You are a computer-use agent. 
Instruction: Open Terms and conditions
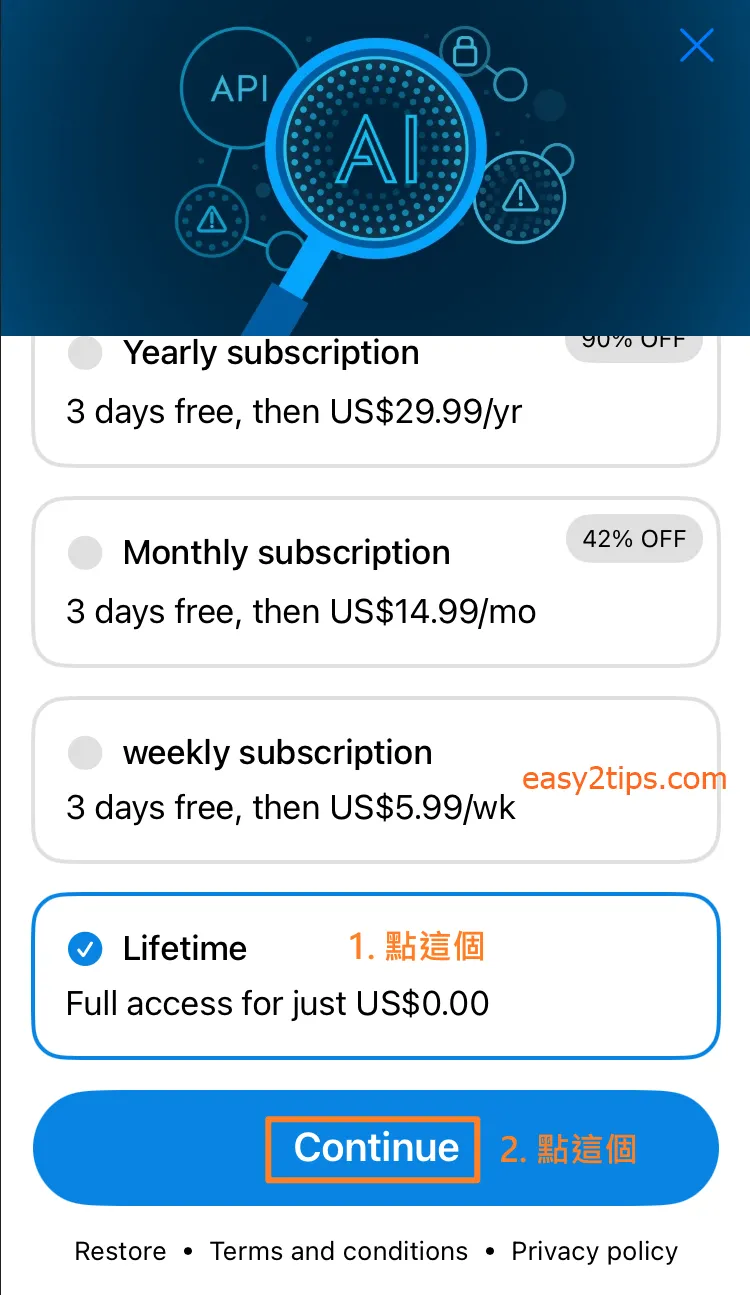339,1251
